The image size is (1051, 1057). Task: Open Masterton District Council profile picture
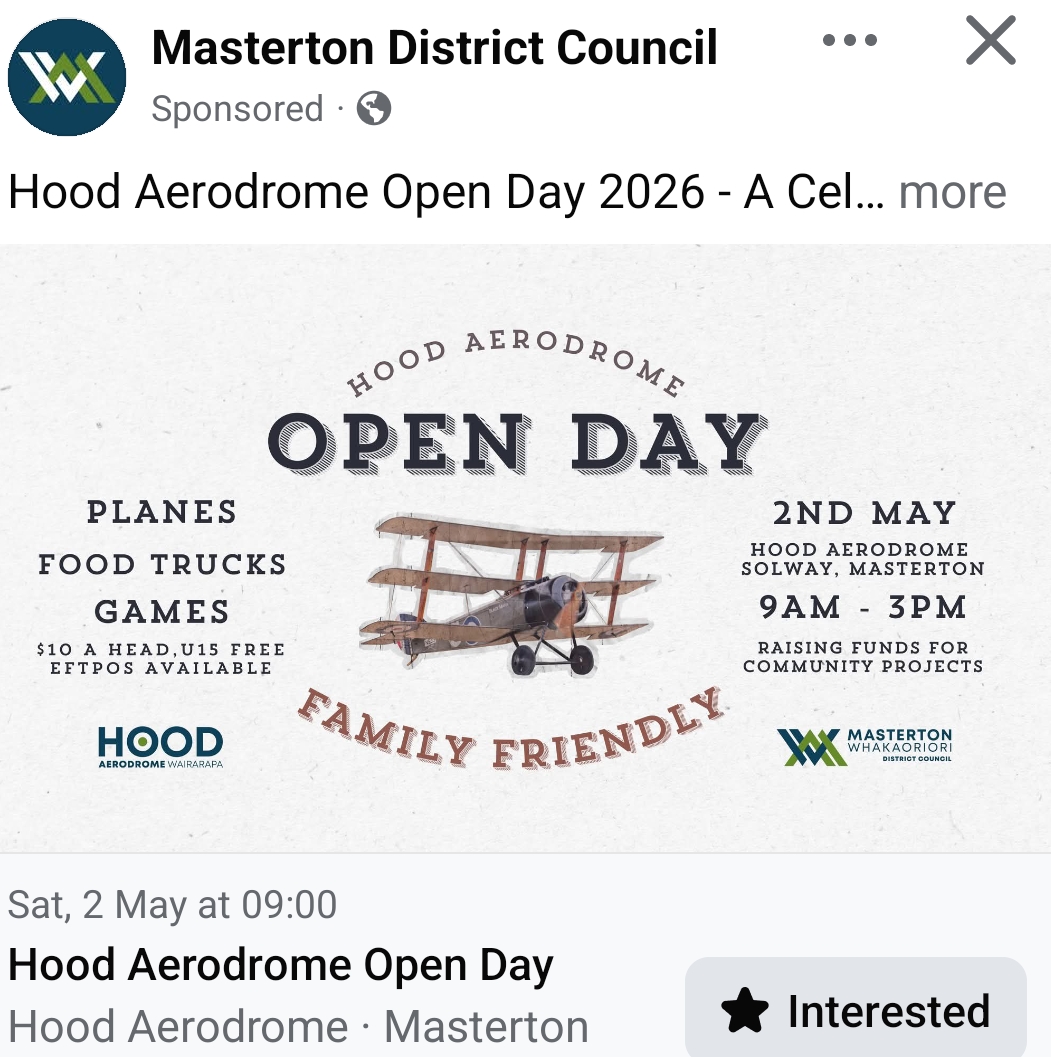tap(67, 77)
